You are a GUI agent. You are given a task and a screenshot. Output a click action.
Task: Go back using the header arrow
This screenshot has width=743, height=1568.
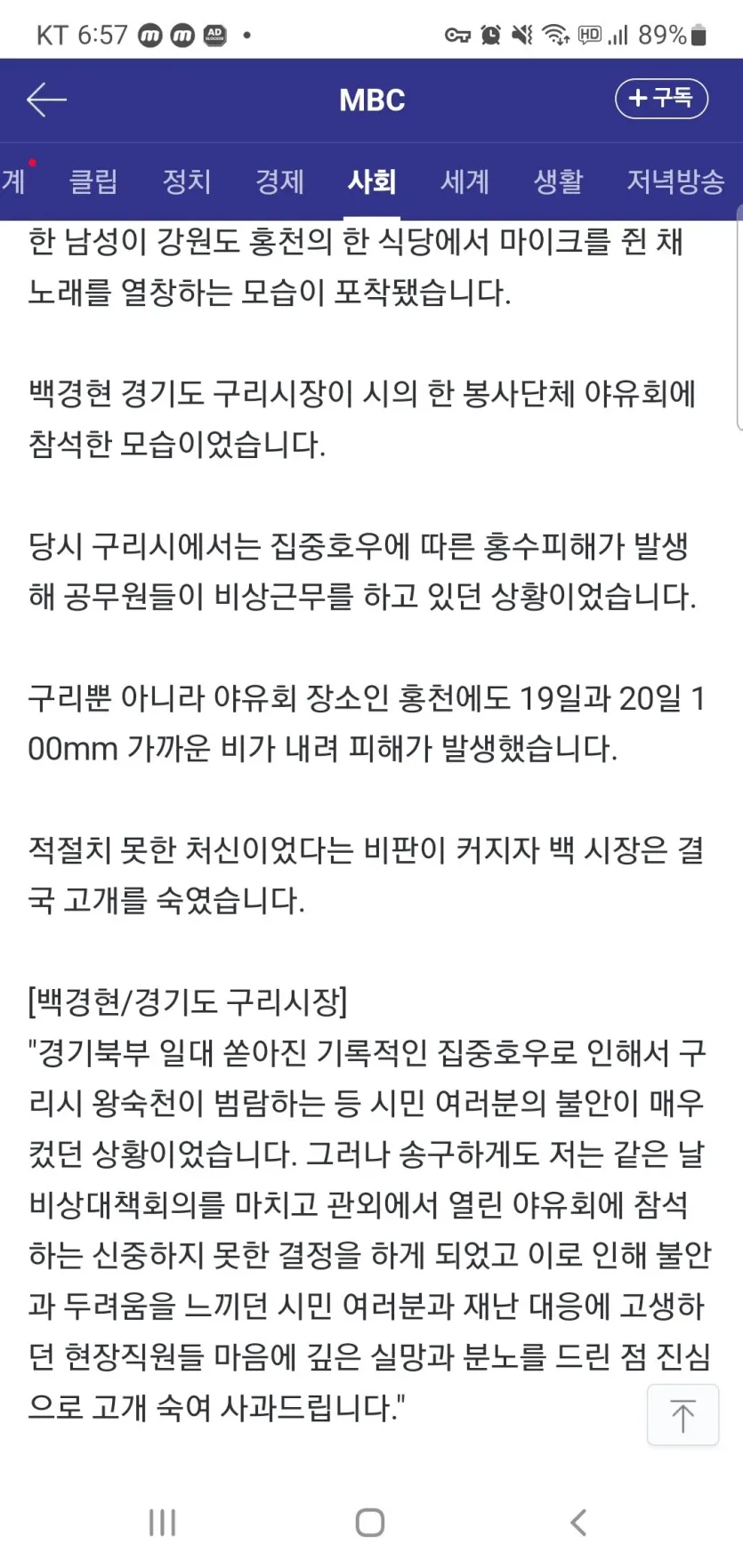click(x=46, y=100)
